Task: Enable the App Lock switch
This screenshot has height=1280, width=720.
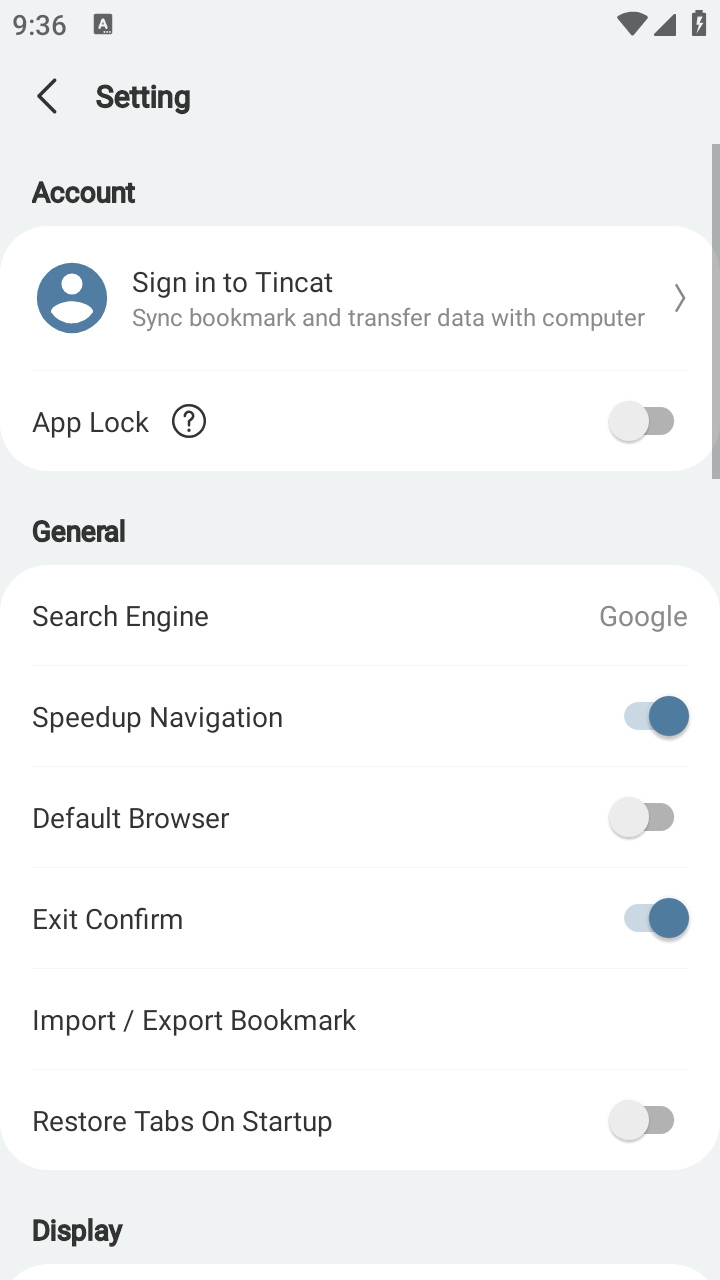Action: point(643,422)
